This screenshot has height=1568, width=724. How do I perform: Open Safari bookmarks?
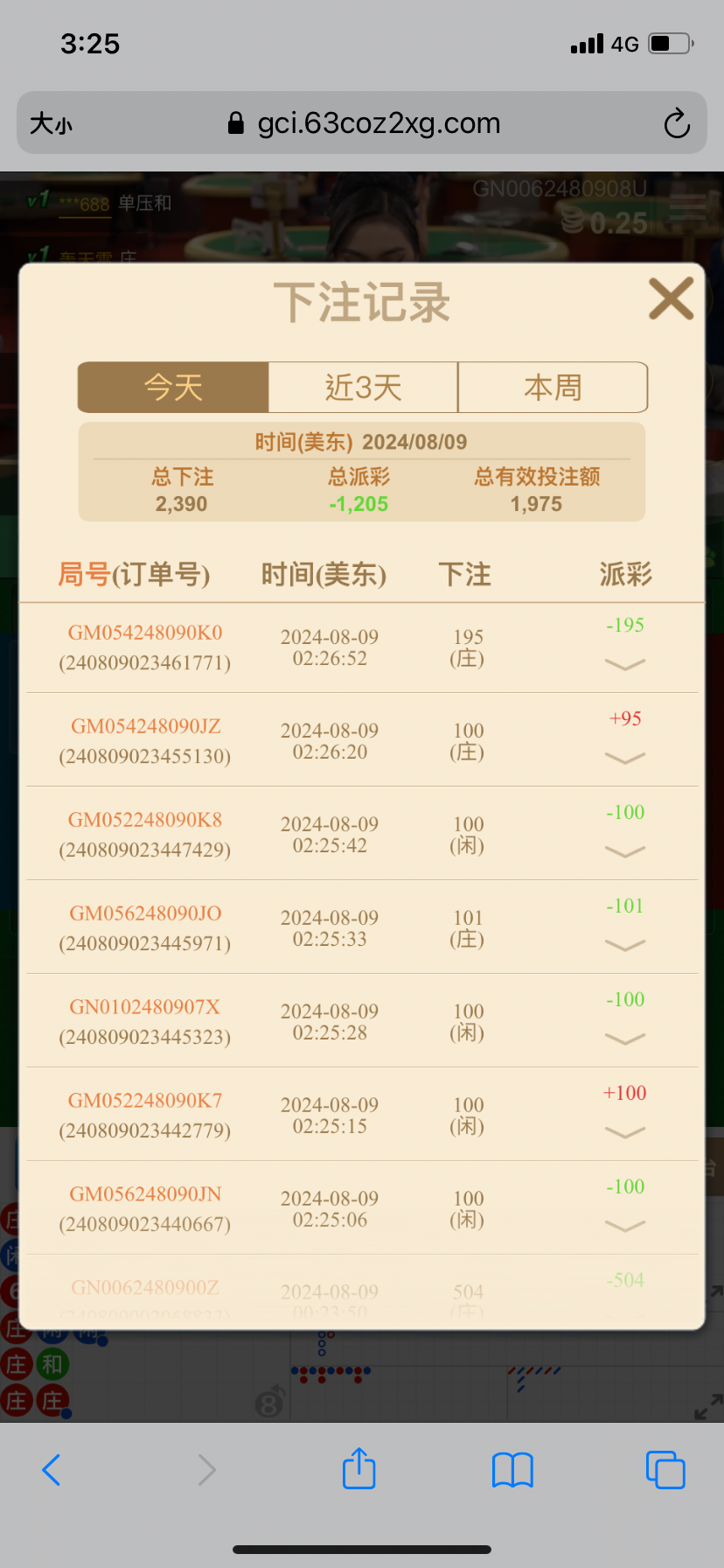(x=512, y=1470)
